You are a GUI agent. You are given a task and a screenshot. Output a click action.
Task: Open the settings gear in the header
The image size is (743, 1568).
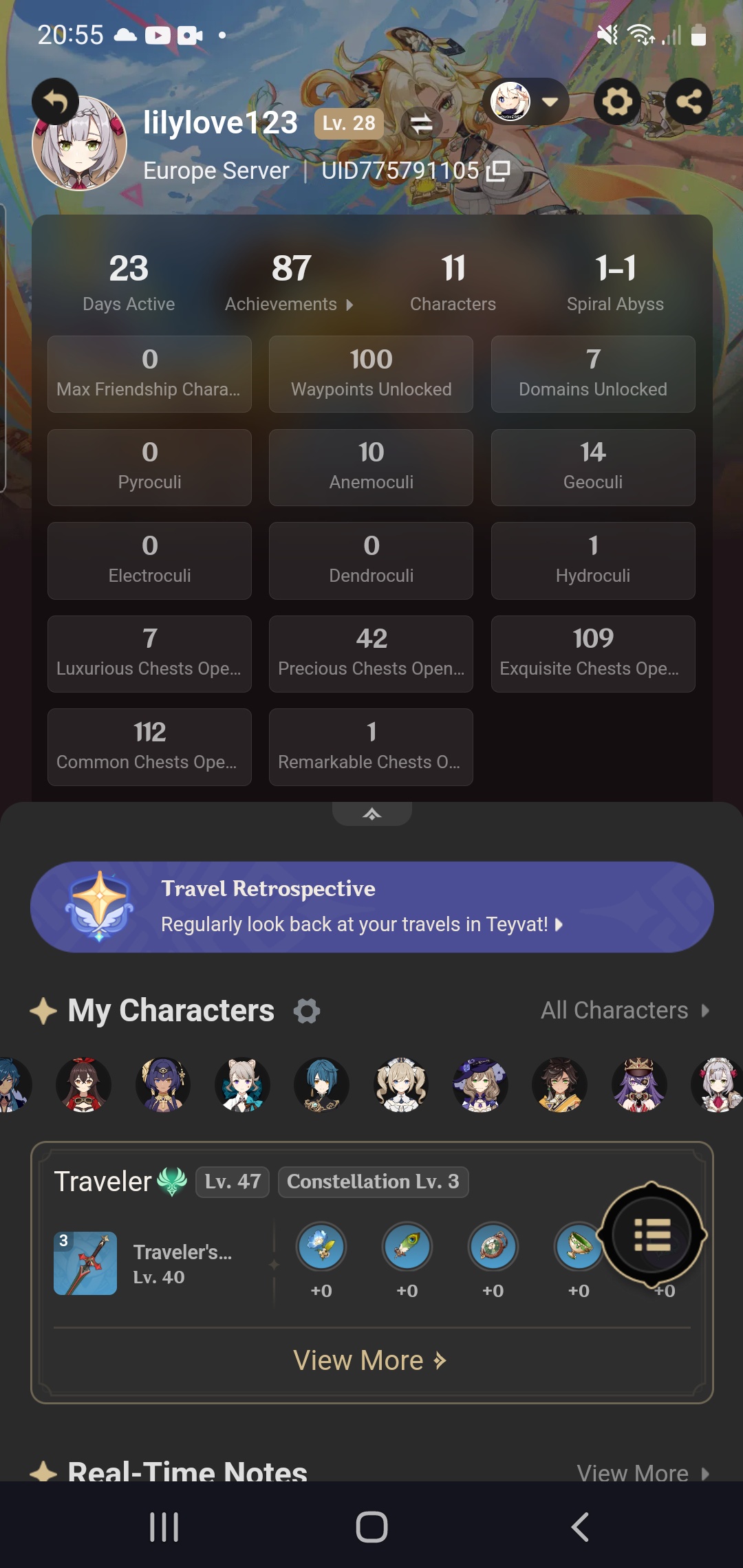tap(617, 102)
